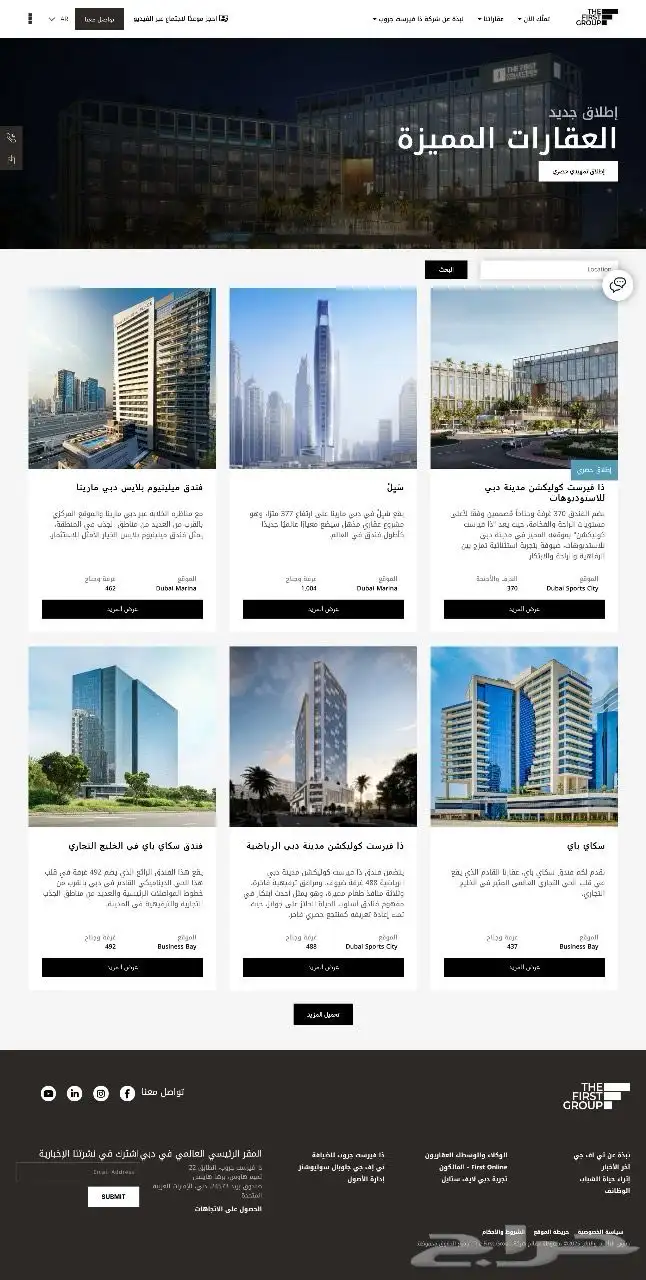Tap the ابحث search button

[x=446, y=270]
